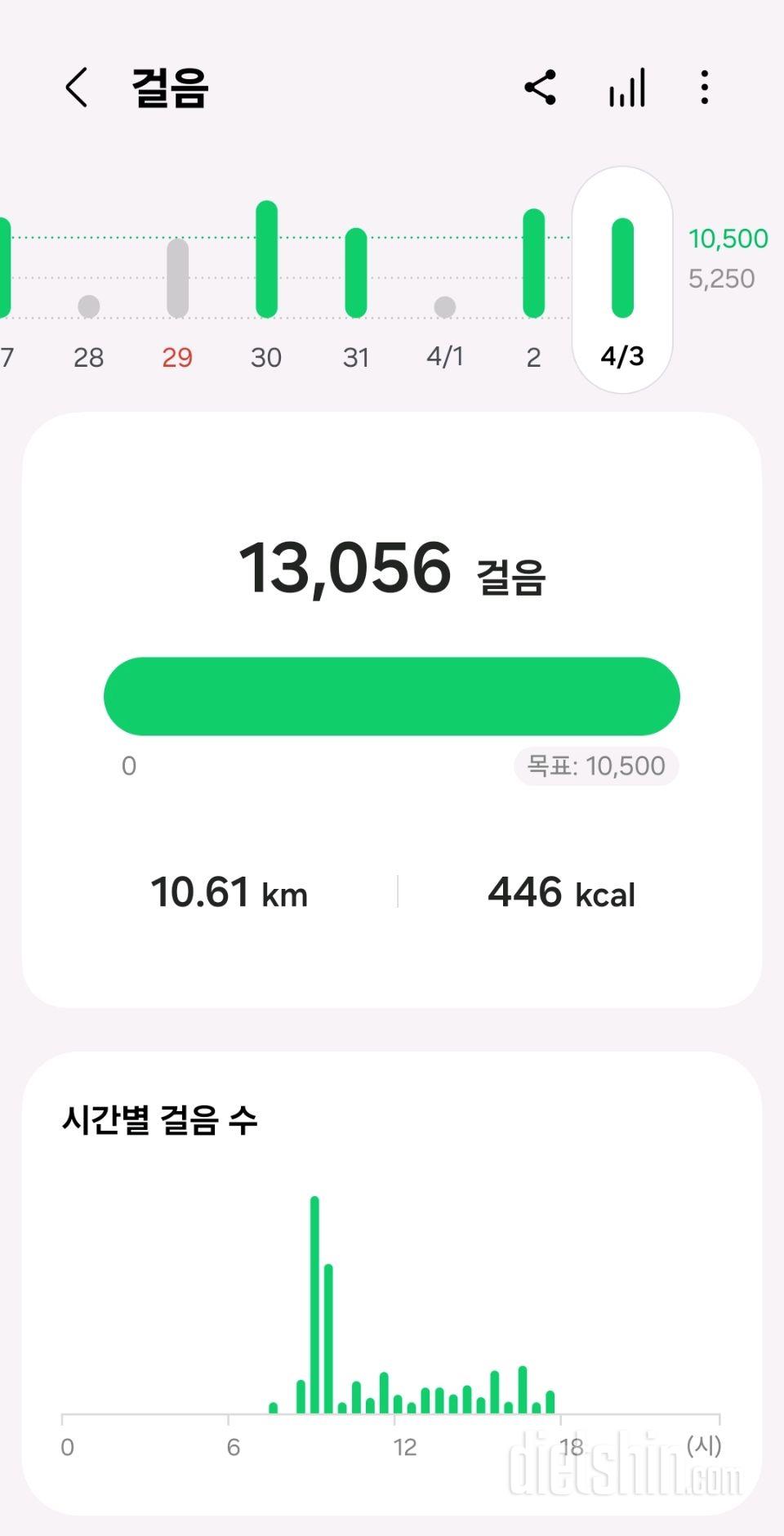Tap the green goal progress bar
This screenshot has width=784, height=1536.
tap(392, 695)
